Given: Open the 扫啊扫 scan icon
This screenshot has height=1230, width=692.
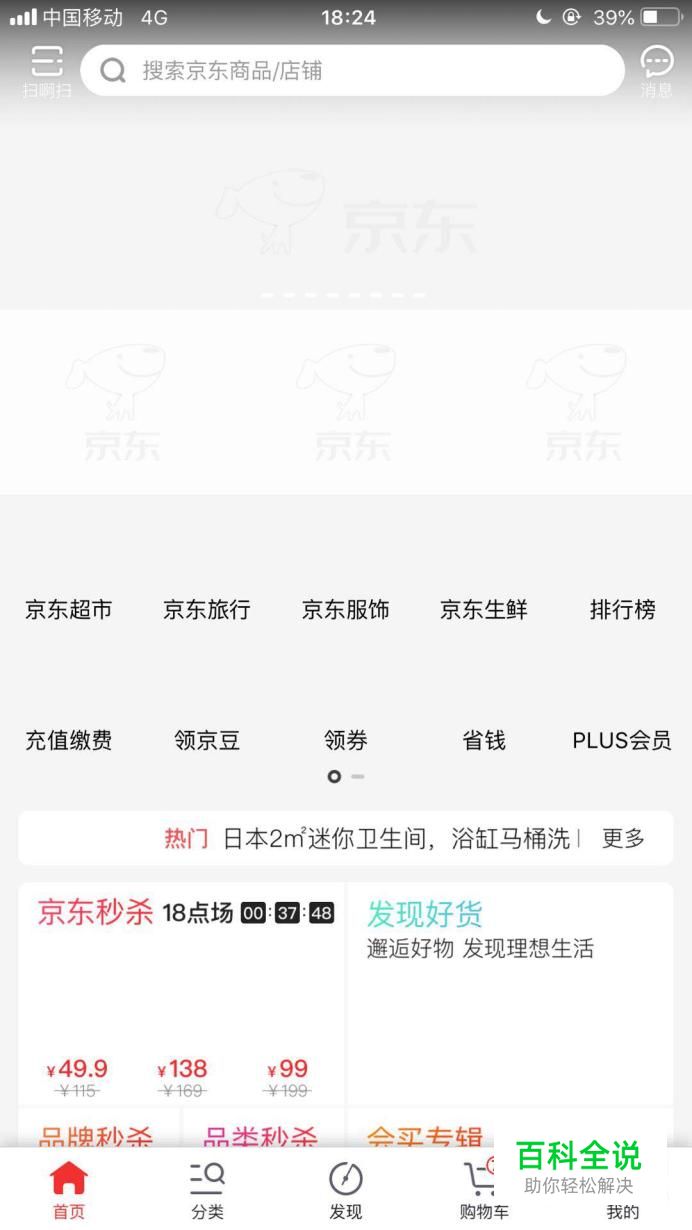Looking at the screenshot, I should click(x=47, y=70).
